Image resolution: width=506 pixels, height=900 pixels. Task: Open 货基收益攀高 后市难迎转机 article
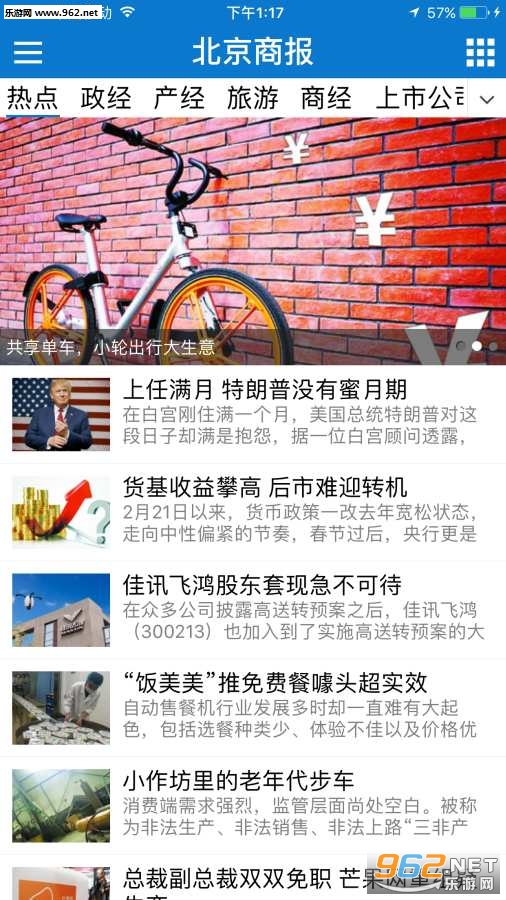point(253,512)
